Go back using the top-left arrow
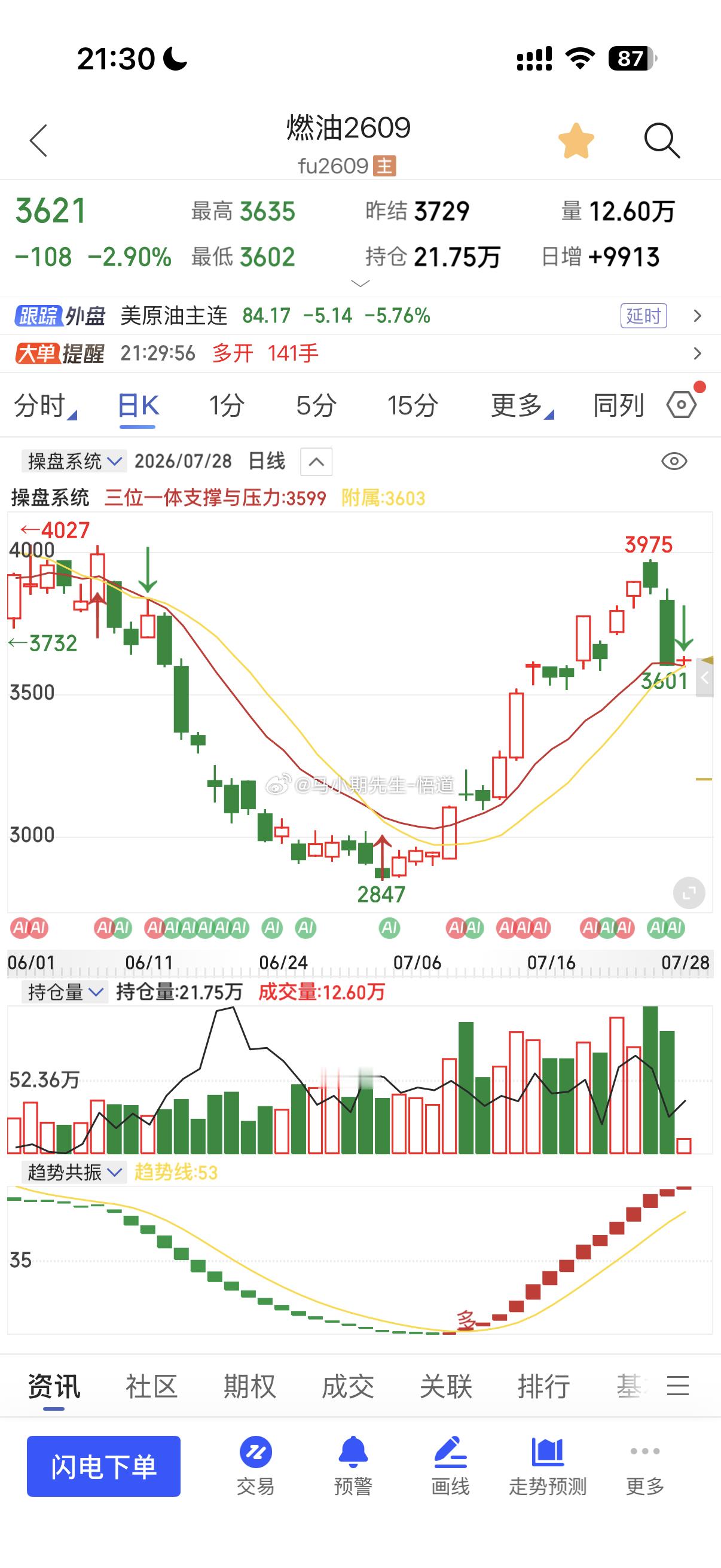Image resolution: width=721 pixels, height=1568 pixels. tap(39, 141)
